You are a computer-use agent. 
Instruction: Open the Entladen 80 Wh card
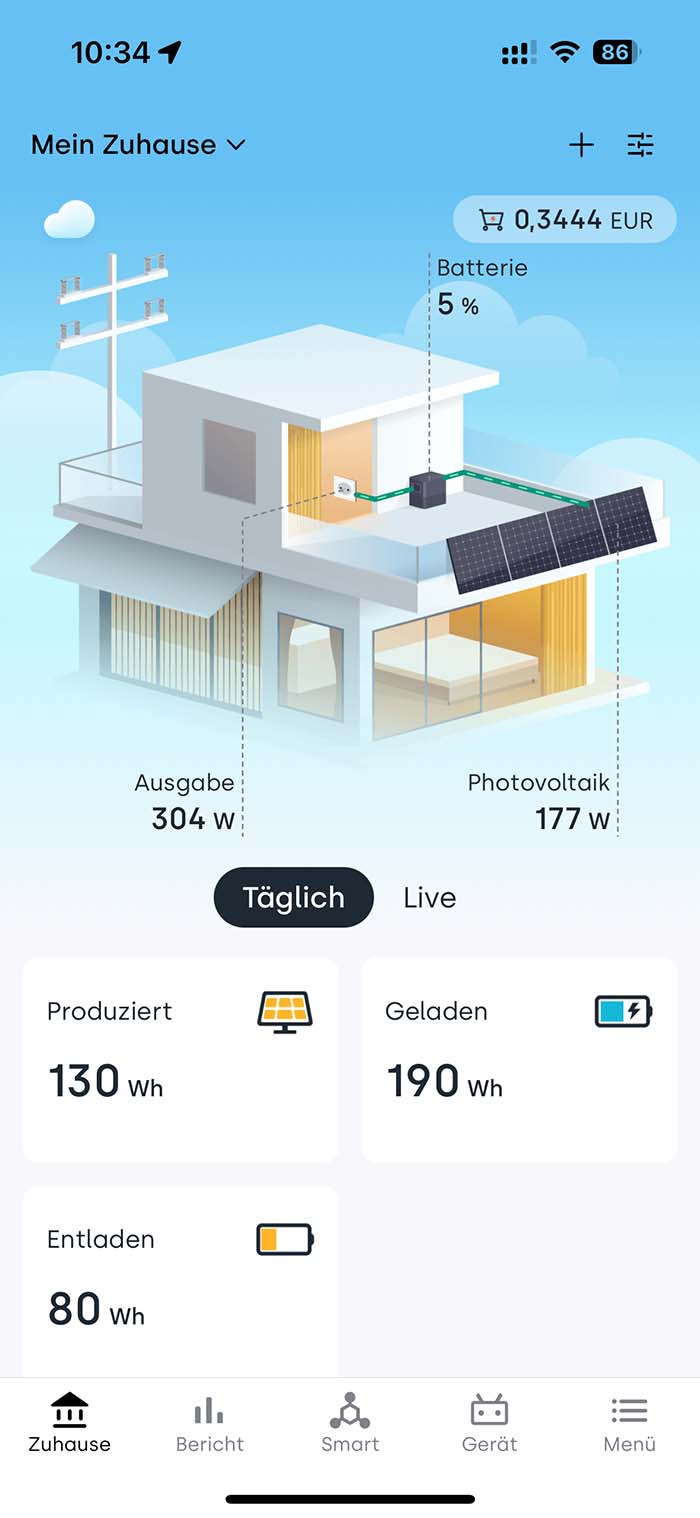coord(180,1280)
